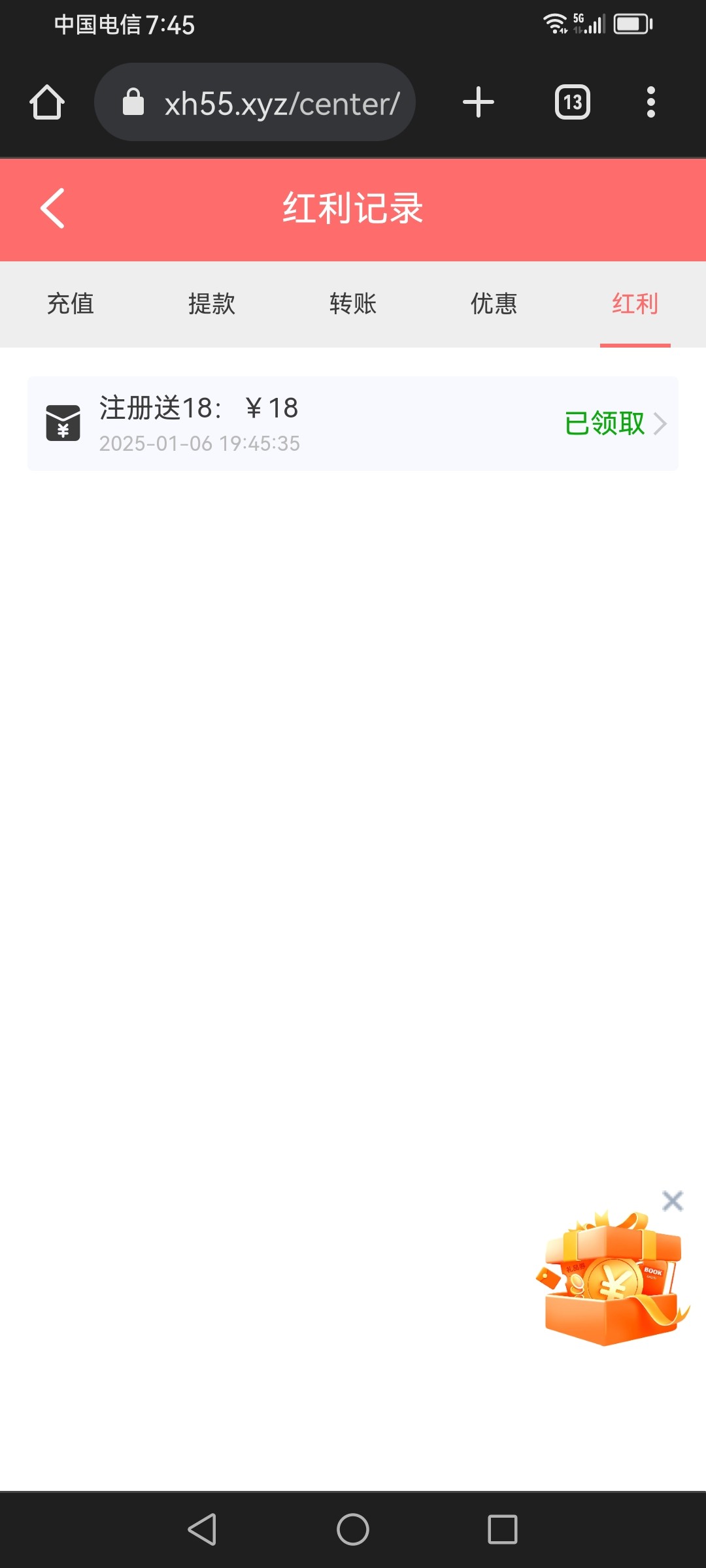Switch to the 转账 tab
This screenshot has width=706, height=1568.
point(353,304)
